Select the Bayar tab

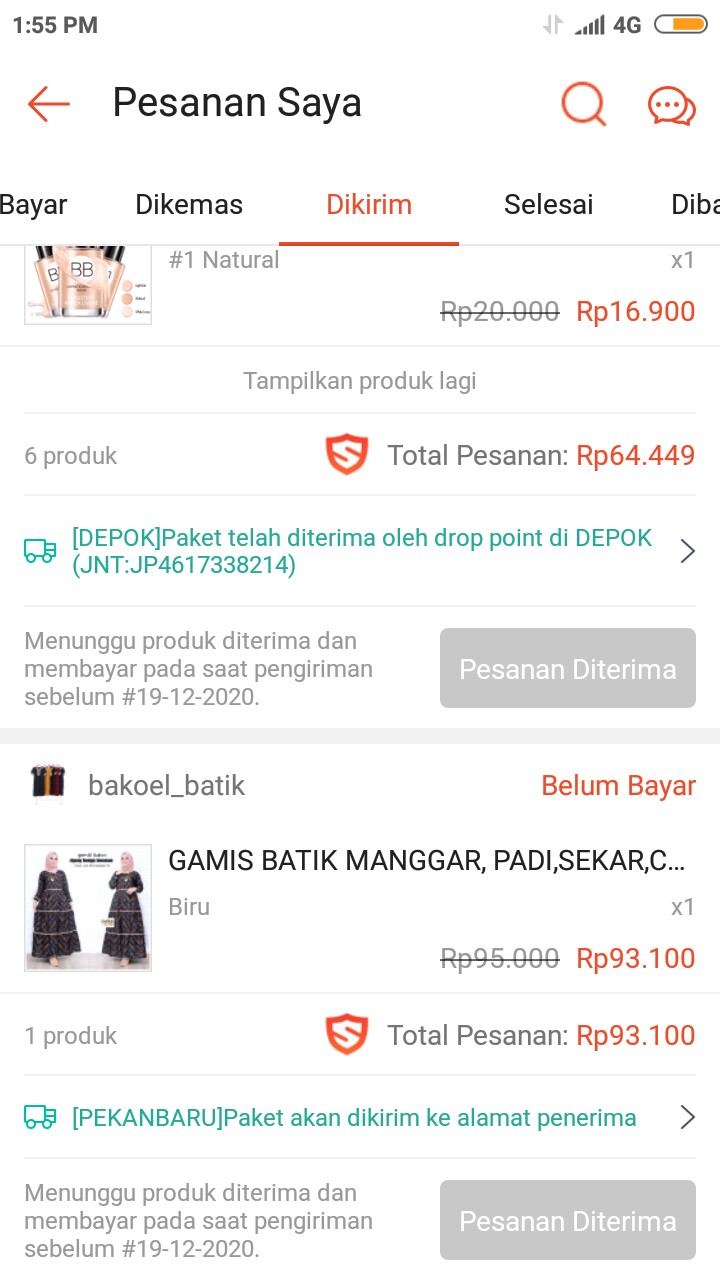tap(34, 204)
